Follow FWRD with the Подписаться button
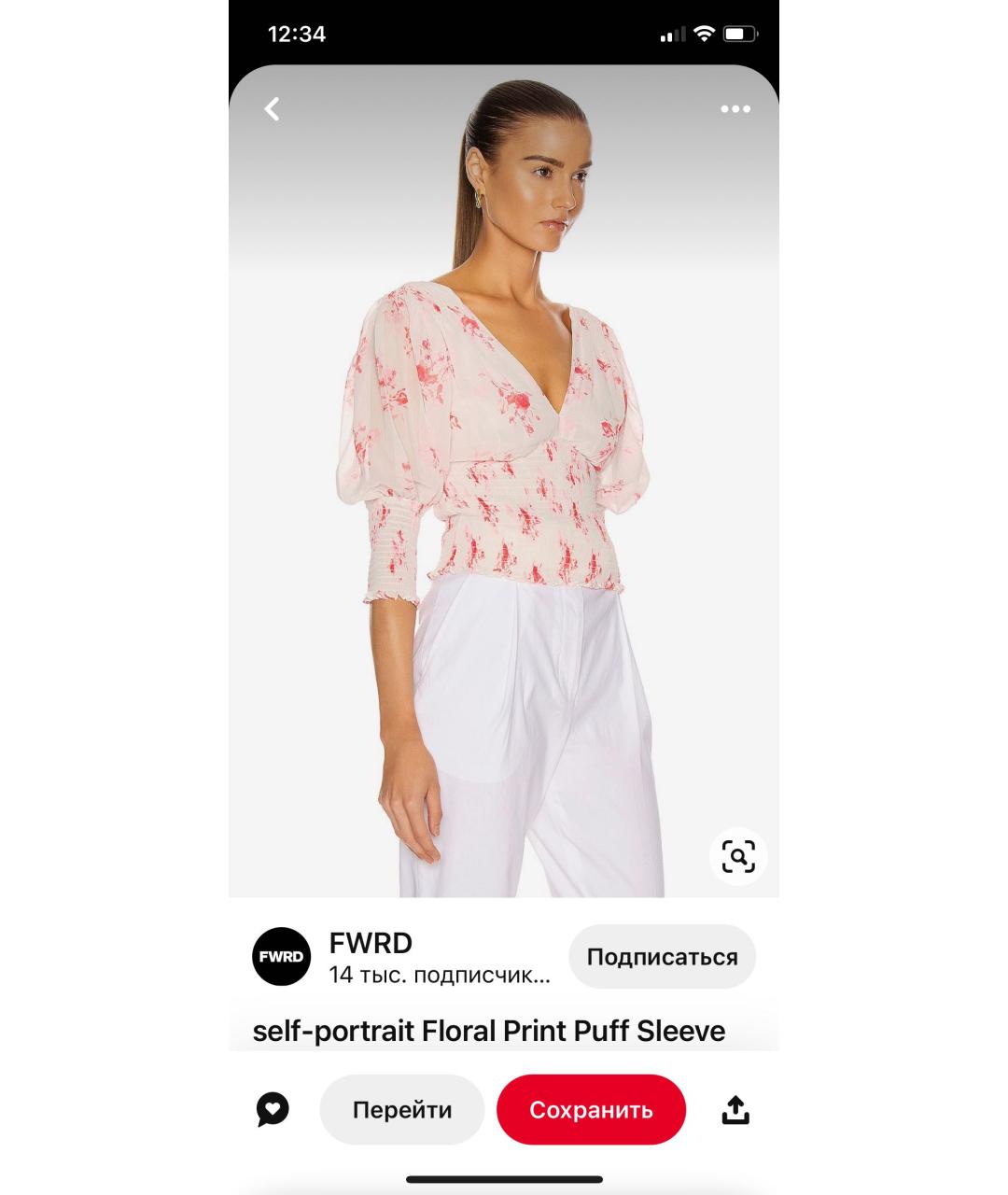This screenshot has height=1195, width=1008. point(662,957)
